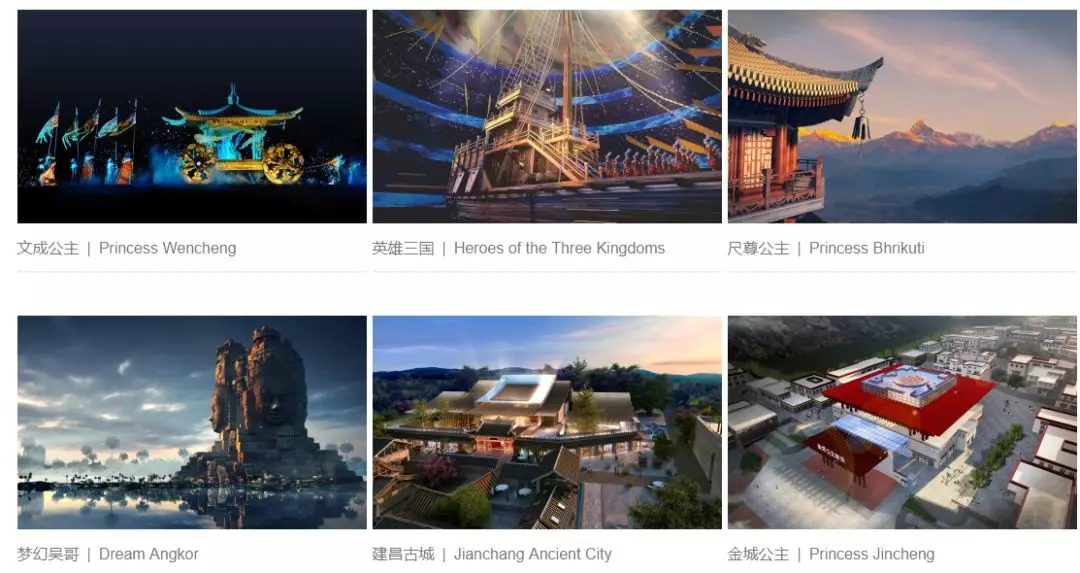Select the Jianchang Ancient City tile

546,422
